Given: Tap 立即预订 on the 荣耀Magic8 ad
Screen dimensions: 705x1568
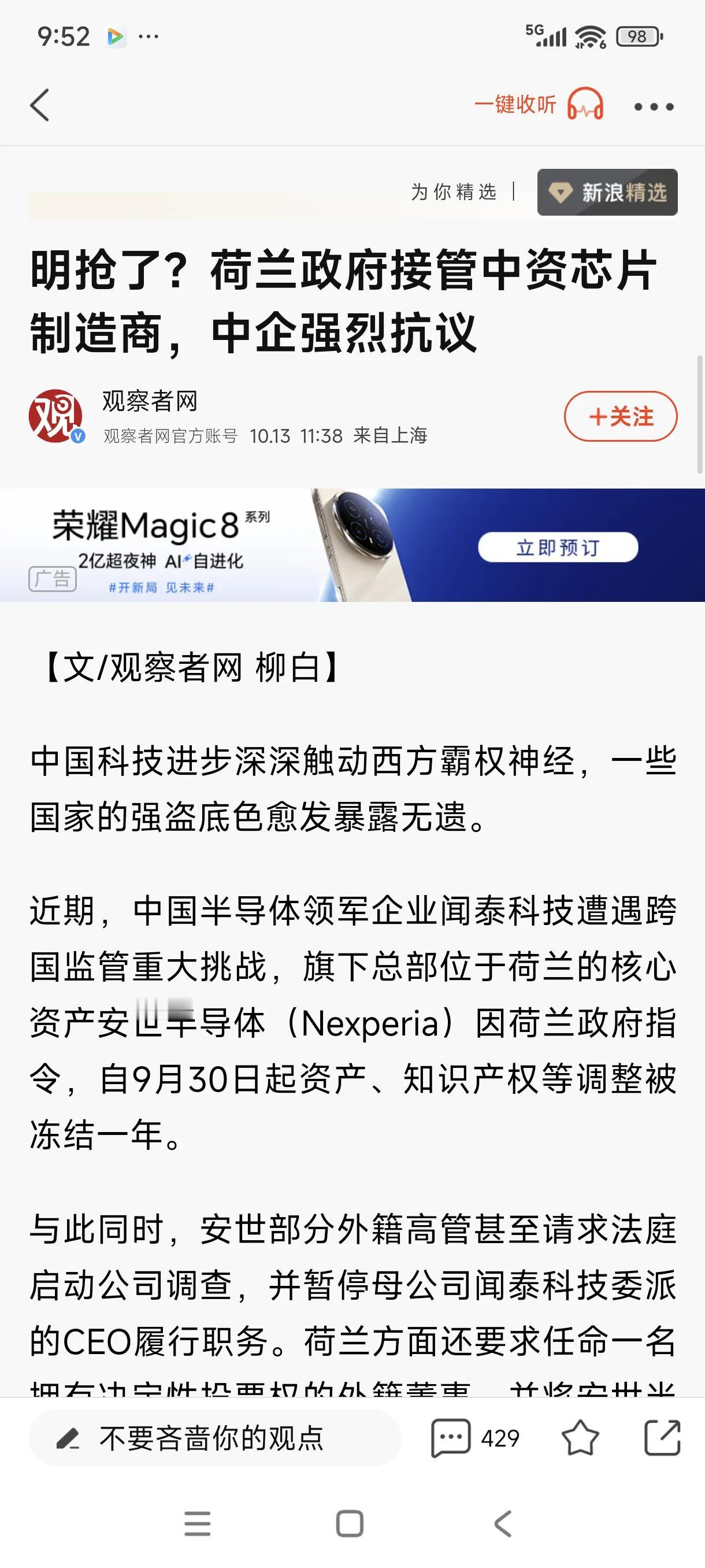Looking at the screenshot, I should [557, 547].
